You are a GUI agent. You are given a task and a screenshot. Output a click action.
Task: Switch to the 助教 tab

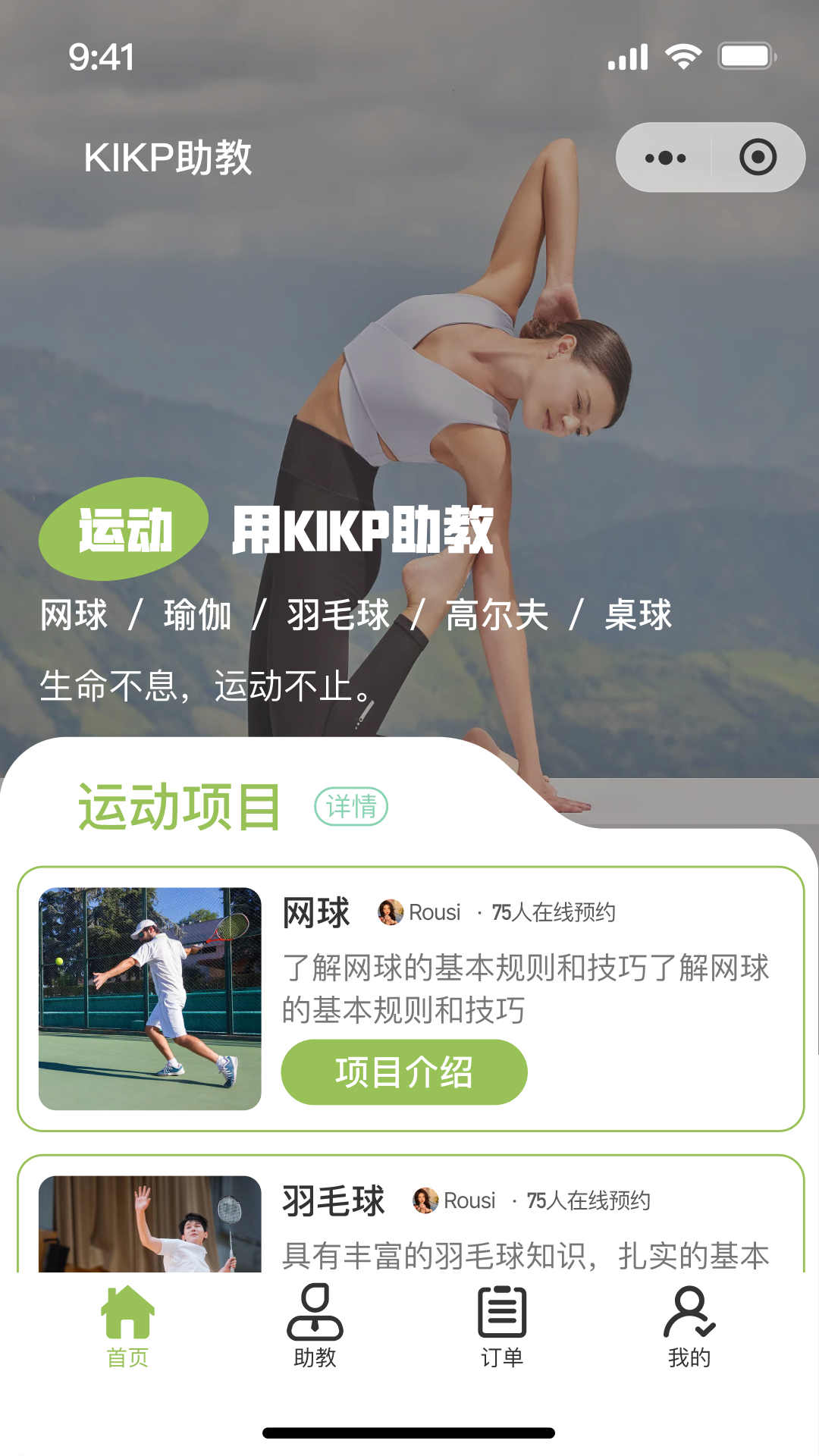pos(315,1327)
